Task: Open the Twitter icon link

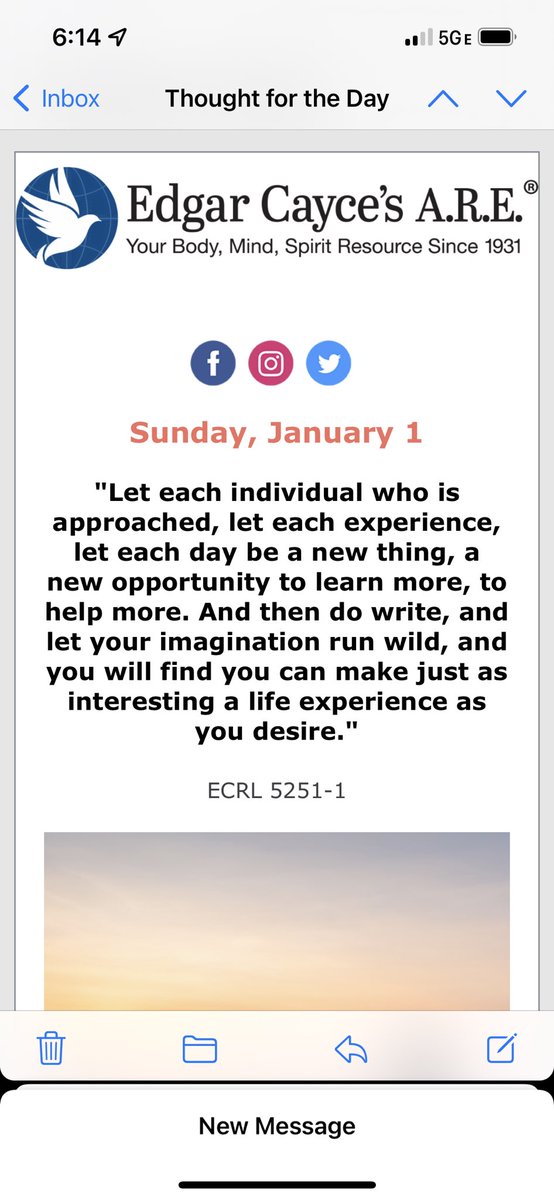Action: (x=328, y=364)
